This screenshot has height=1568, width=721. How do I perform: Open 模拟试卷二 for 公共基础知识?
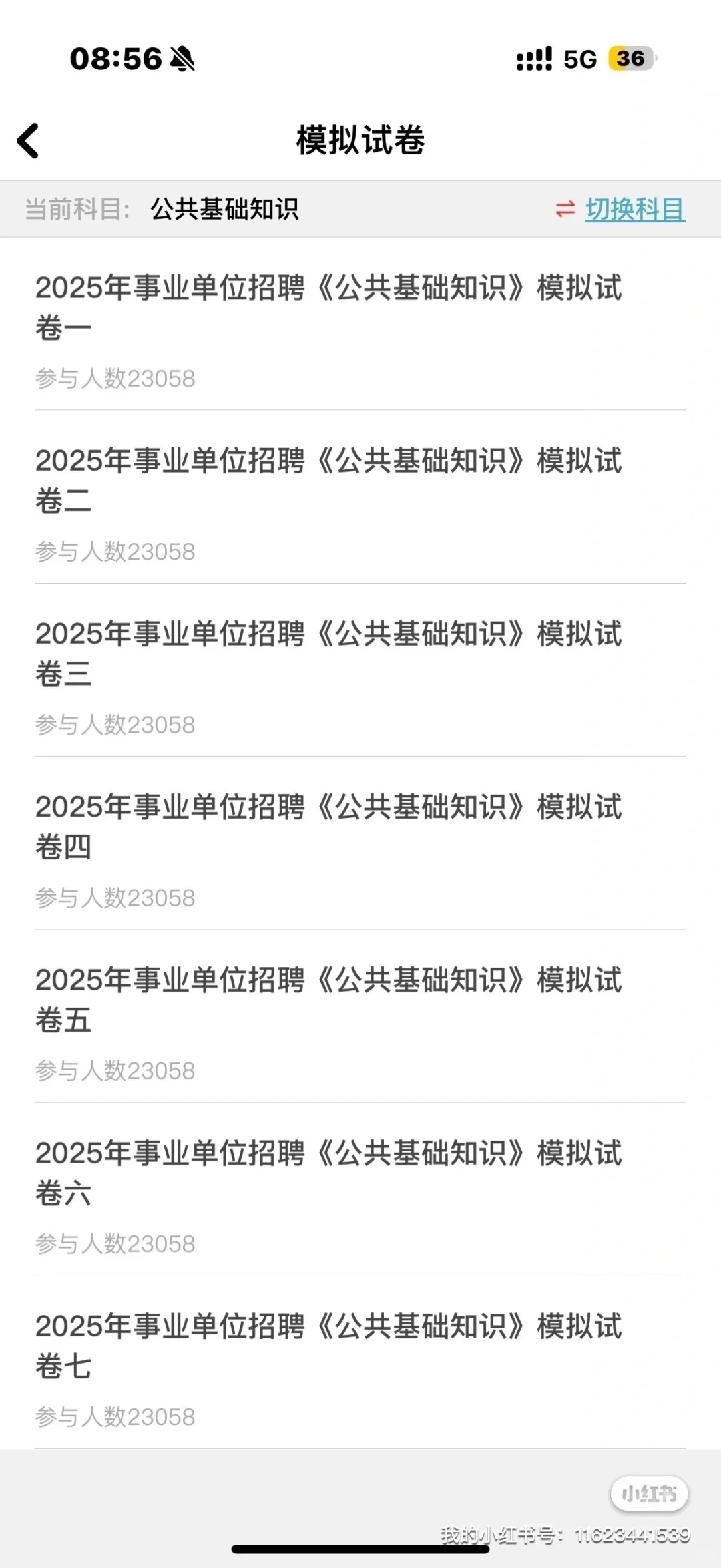pos(328,481)
